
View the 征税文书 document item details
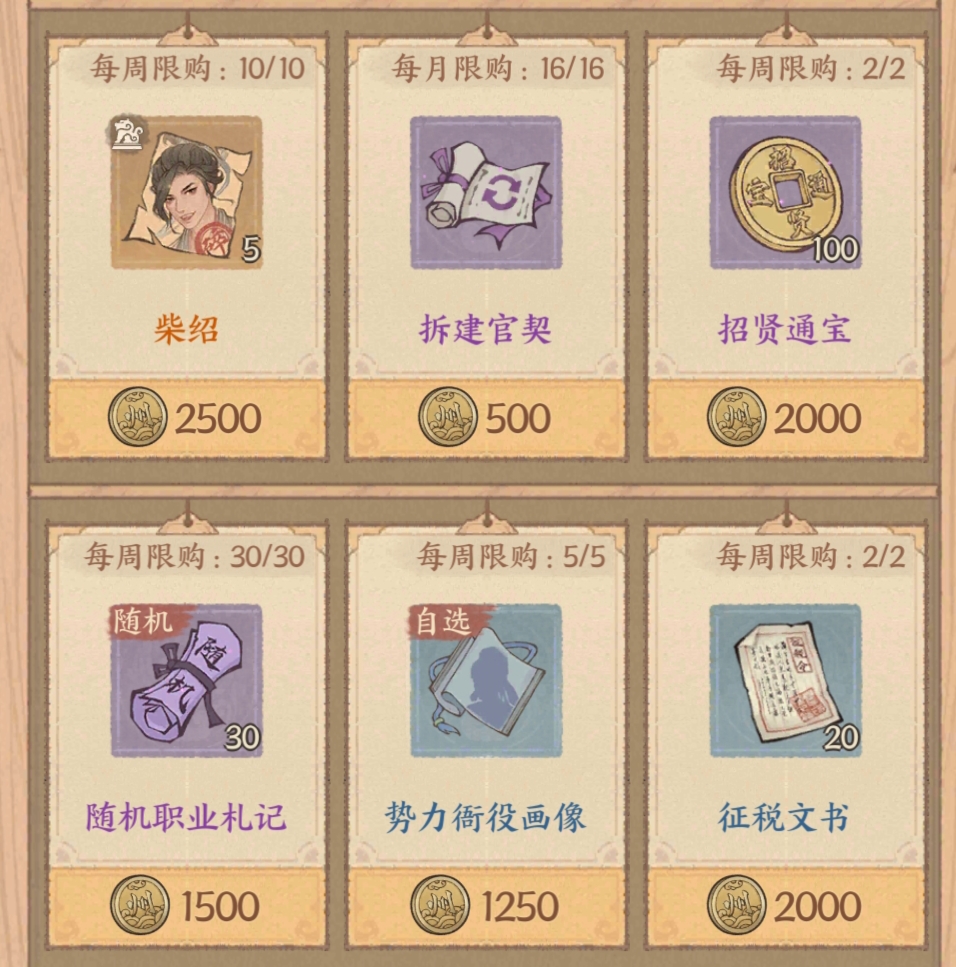[x=786, y=680]
